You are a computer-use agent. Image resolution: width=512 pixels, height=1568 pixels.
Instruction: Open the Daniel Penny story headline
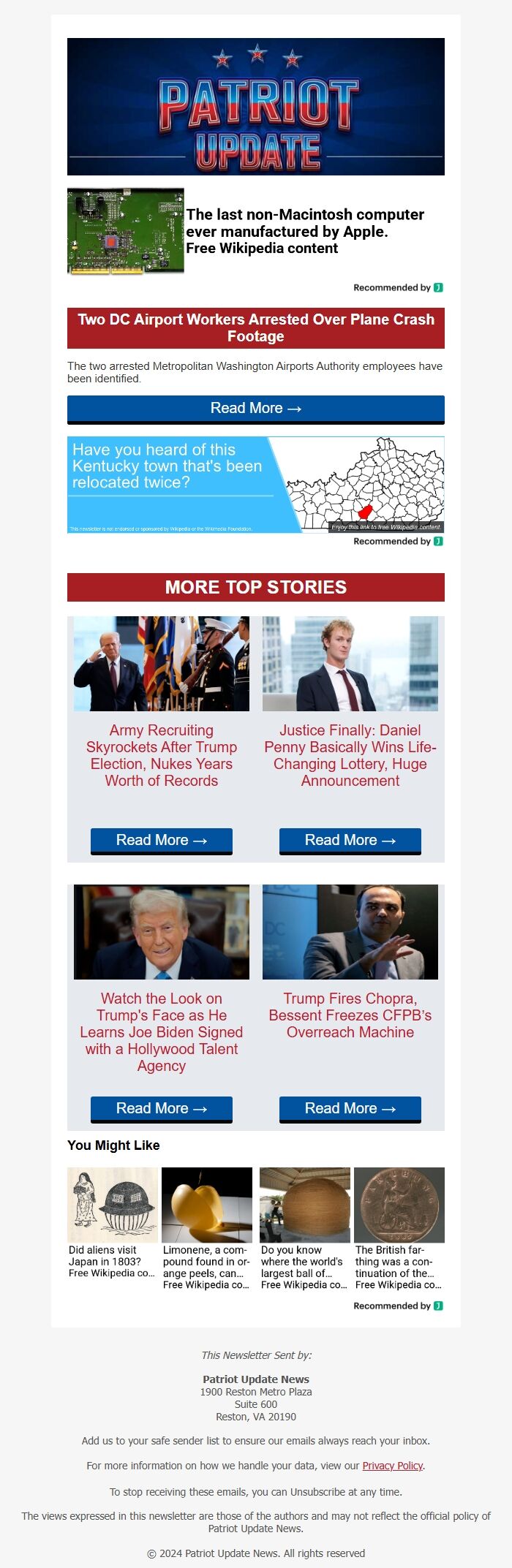point(350,755)
